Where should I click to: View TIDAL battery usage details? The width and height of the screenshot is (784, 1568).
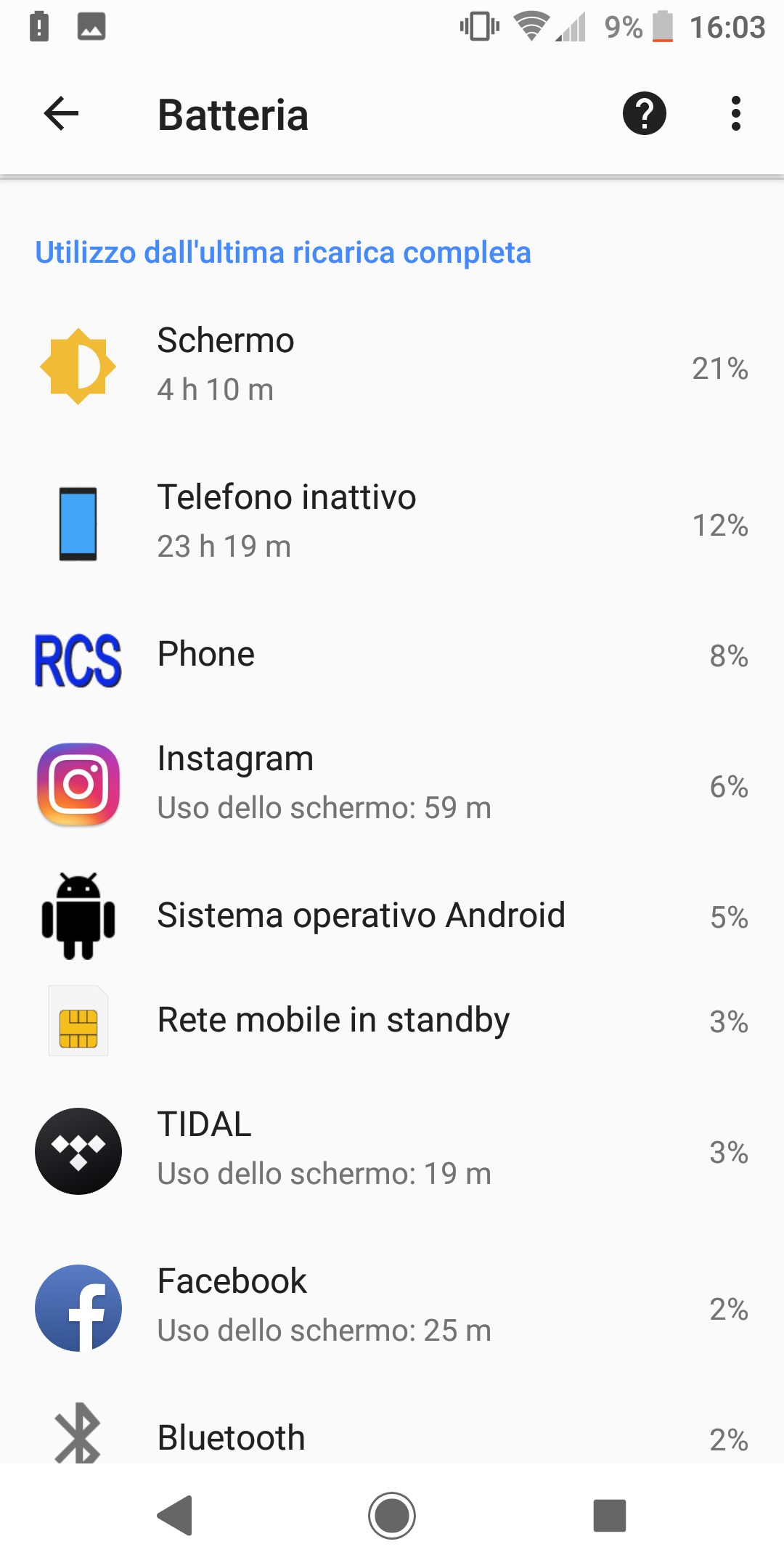click(x=392, y=1150)
